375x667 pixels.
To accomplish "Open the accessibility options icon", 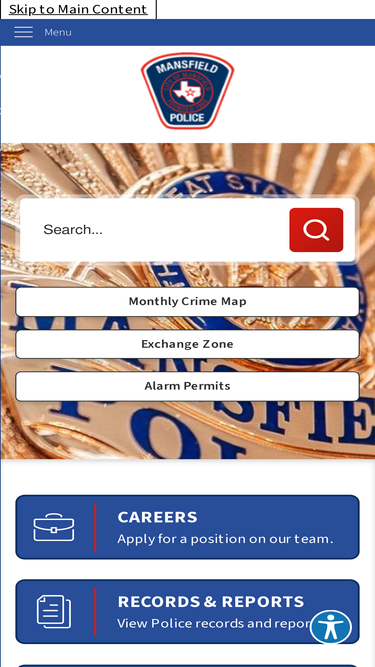I will click(x=331, y=627).
